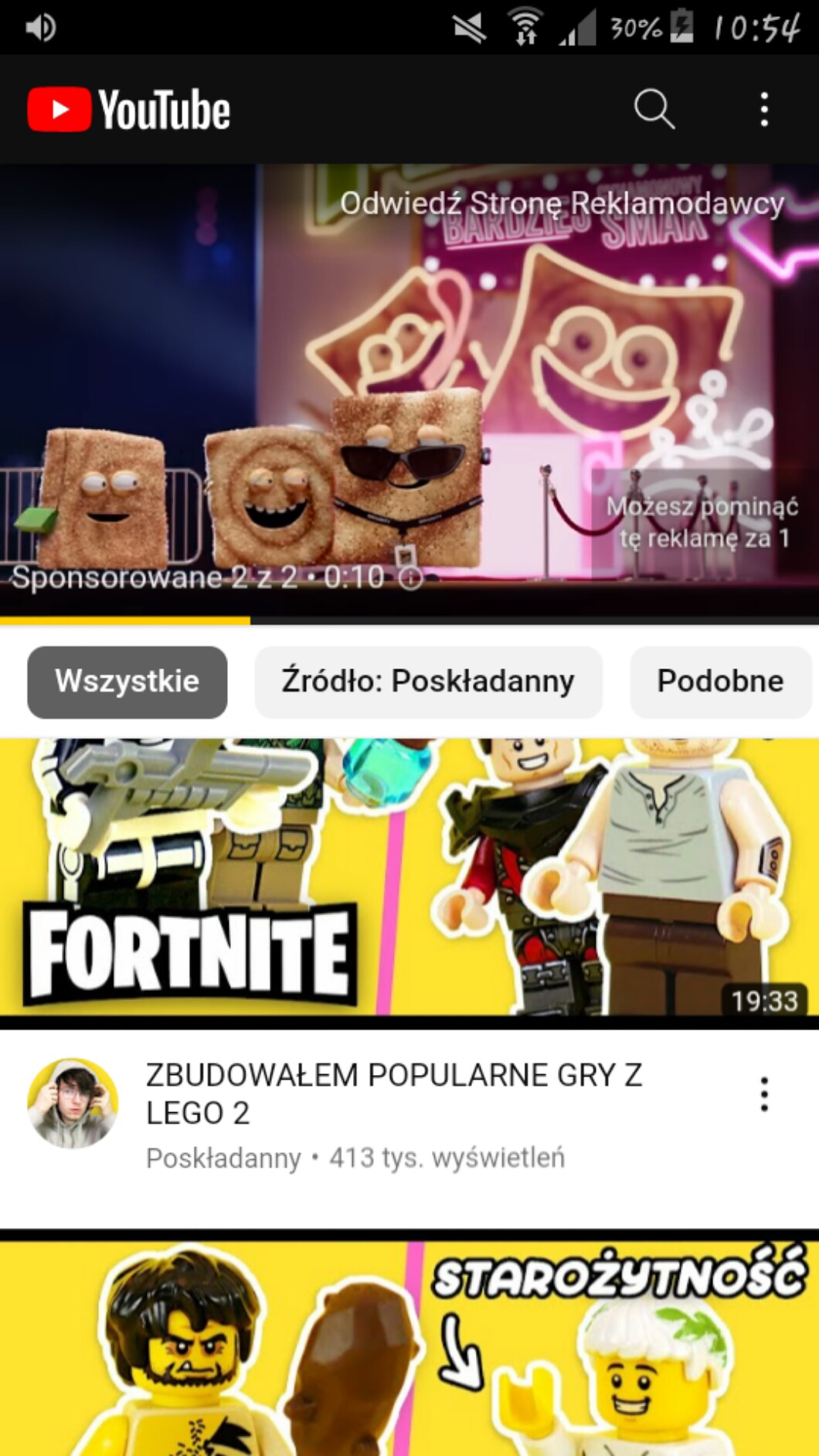Open YouTube search
The height and width of the screenshot is (1456, 819).
pos(654,109)
